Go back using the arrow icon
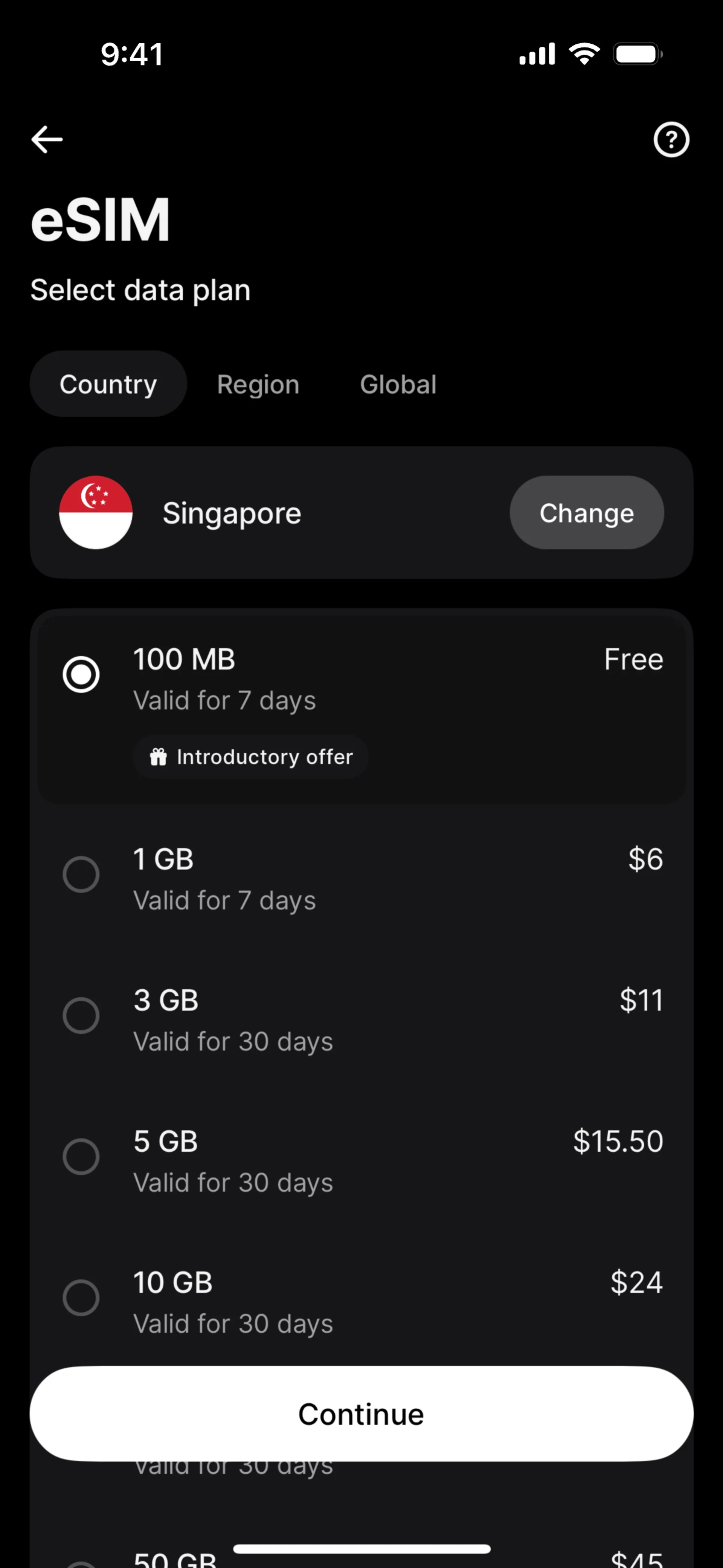 [x=47, y=139]
